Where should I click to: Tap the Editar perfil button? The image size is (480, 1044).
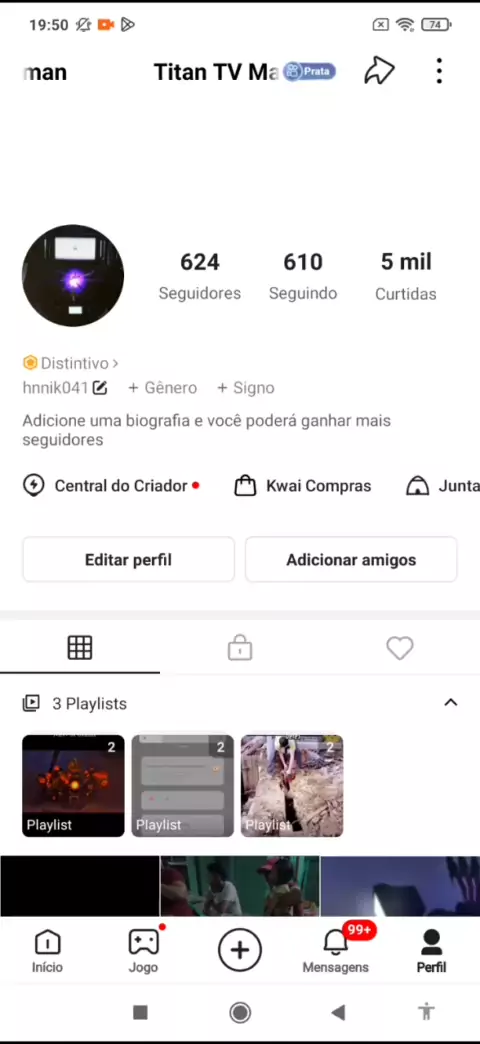click(128, 560)
